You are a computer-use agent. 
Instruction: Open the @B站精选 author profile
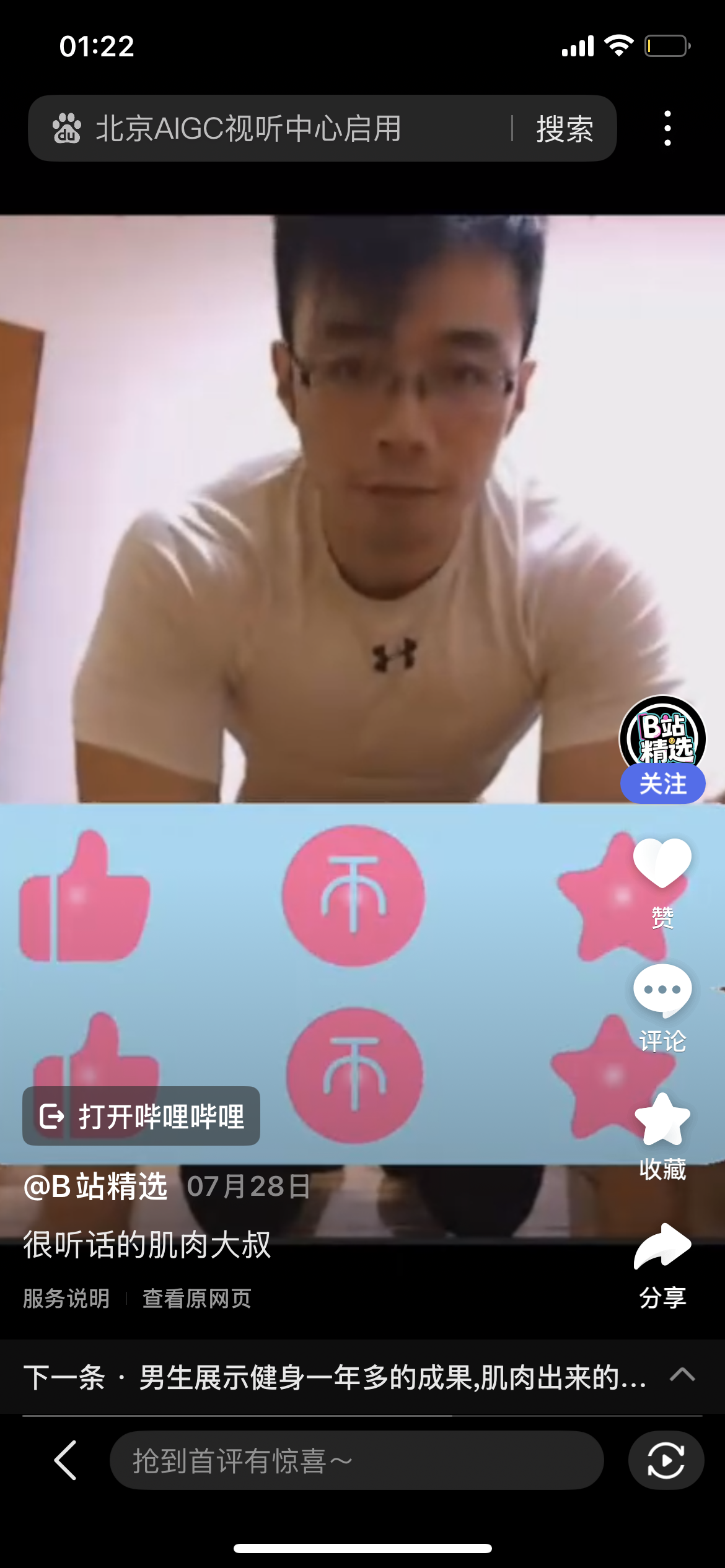[95, 1186]
